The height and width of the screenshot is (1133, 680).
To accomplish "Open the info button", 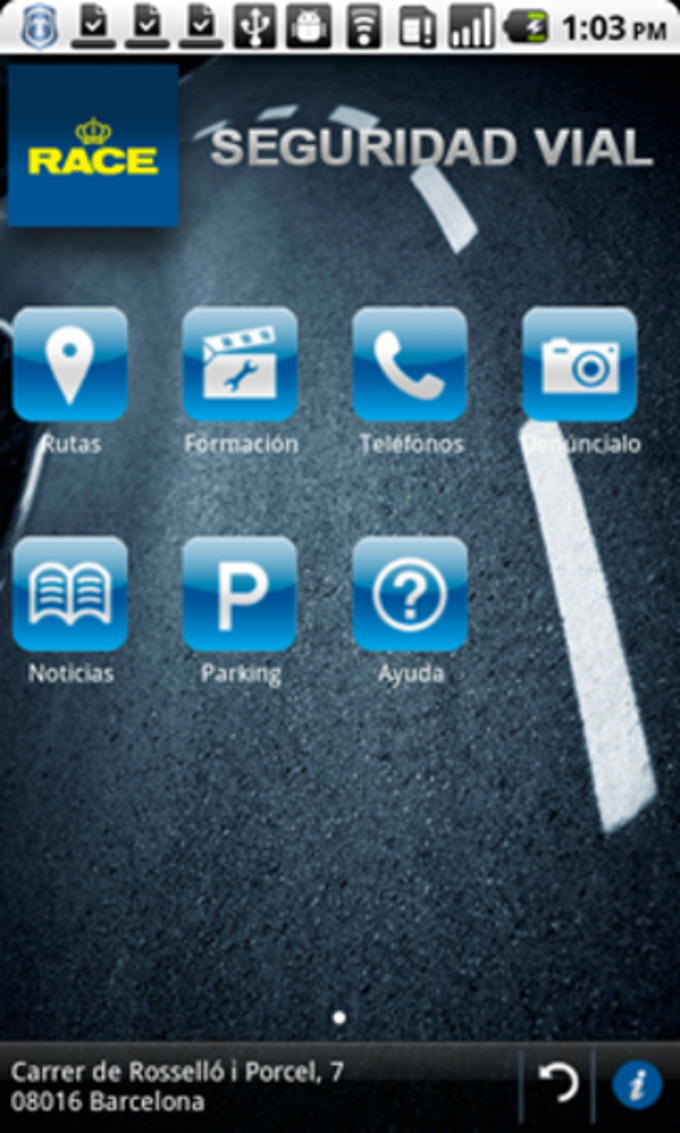I will 637,1086.
